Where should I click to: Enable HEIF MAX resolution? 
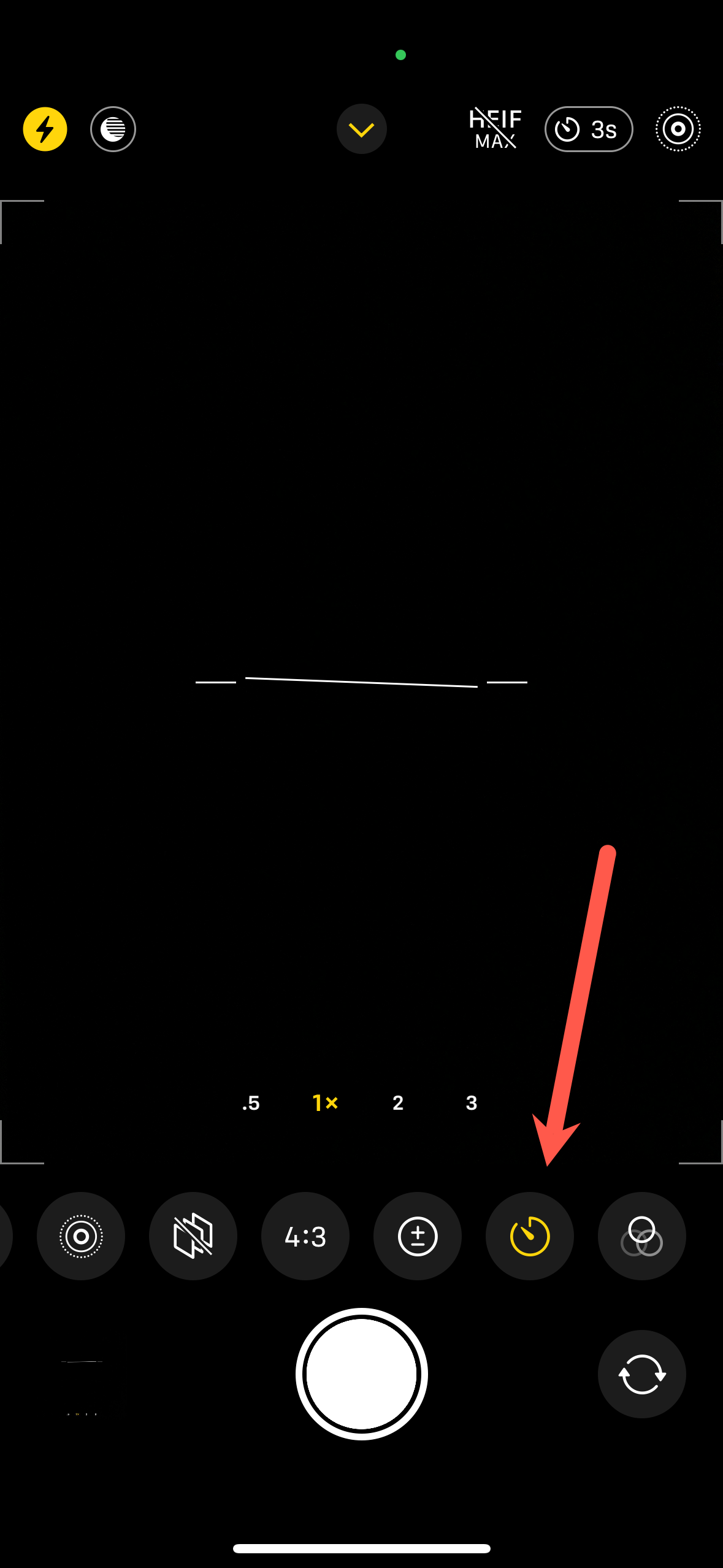495,129
